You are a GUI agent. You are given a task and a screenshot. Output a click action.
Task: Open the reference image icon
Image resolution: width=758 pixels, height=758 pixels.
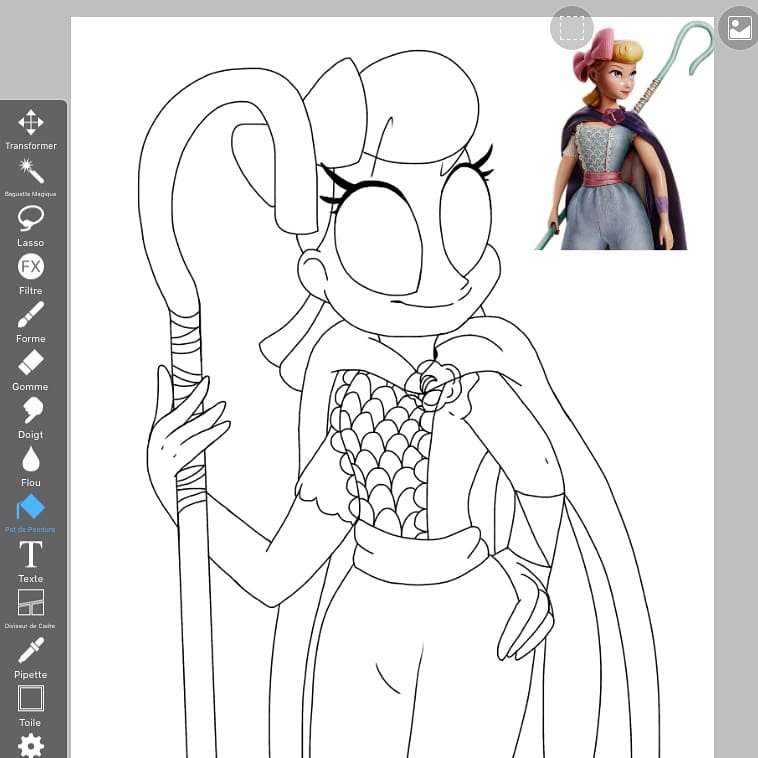tap(739, 28)
